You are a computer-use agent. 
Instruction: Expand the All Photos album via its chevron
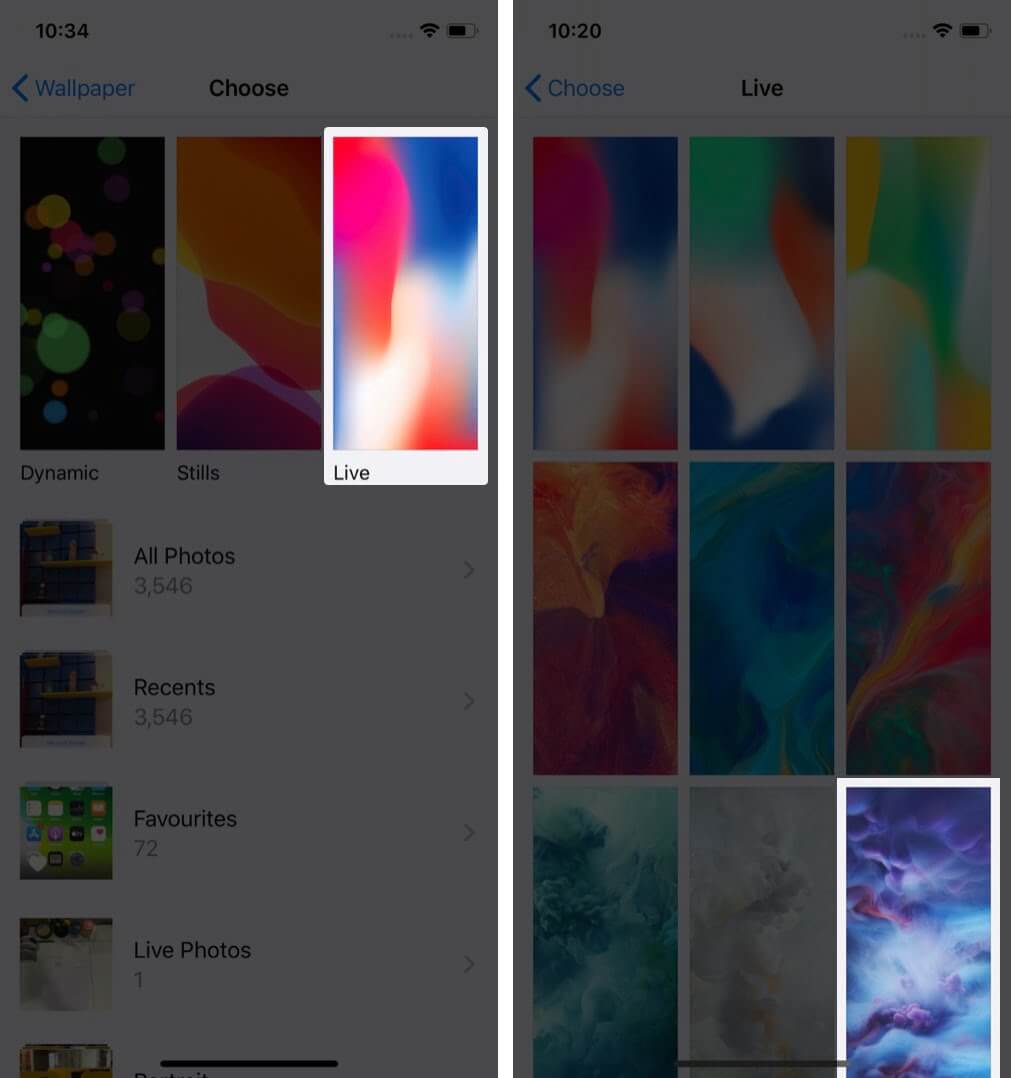[x=469, y=570]
